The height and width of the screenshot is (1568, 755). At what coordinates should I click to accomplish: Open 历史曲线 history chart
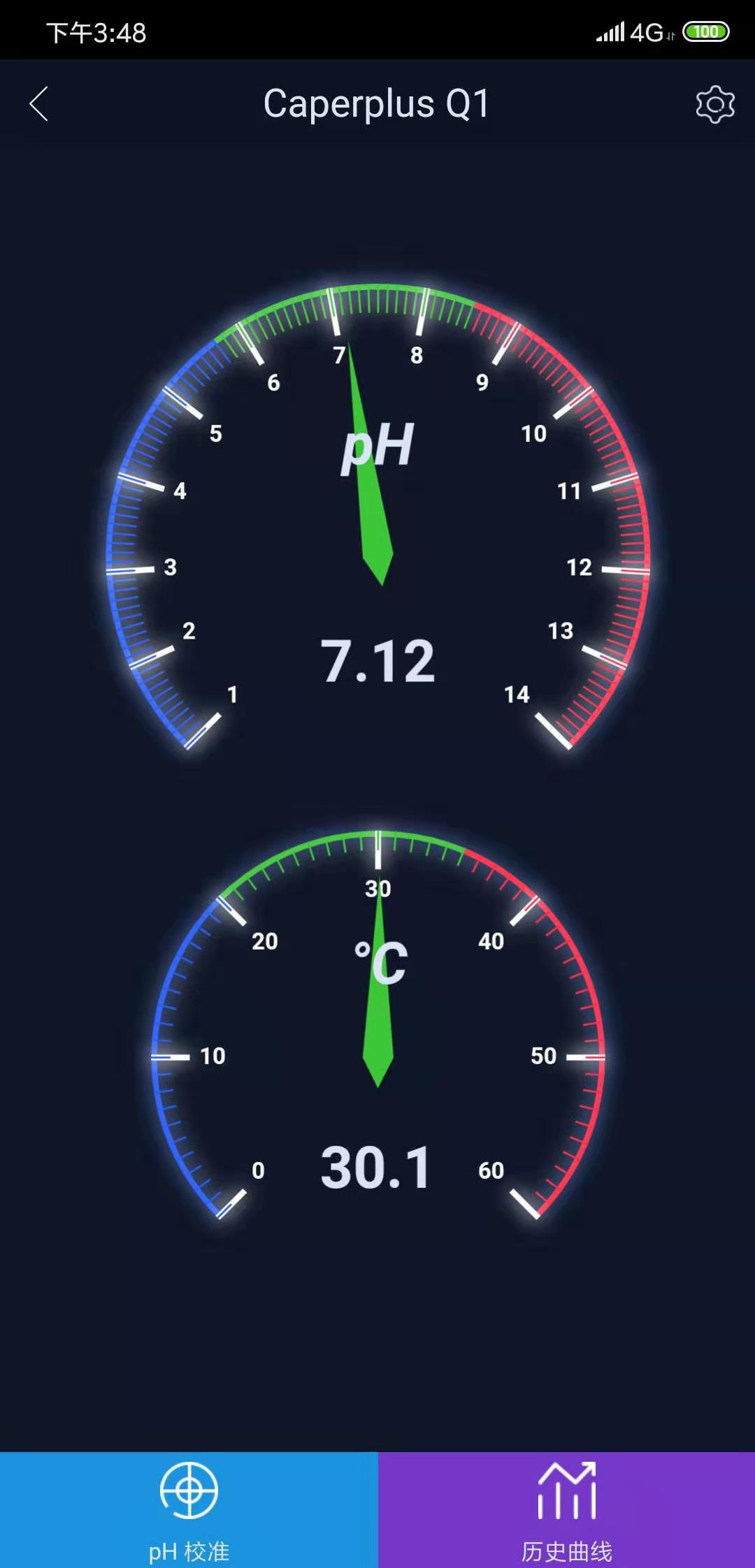click(566, 1509)
